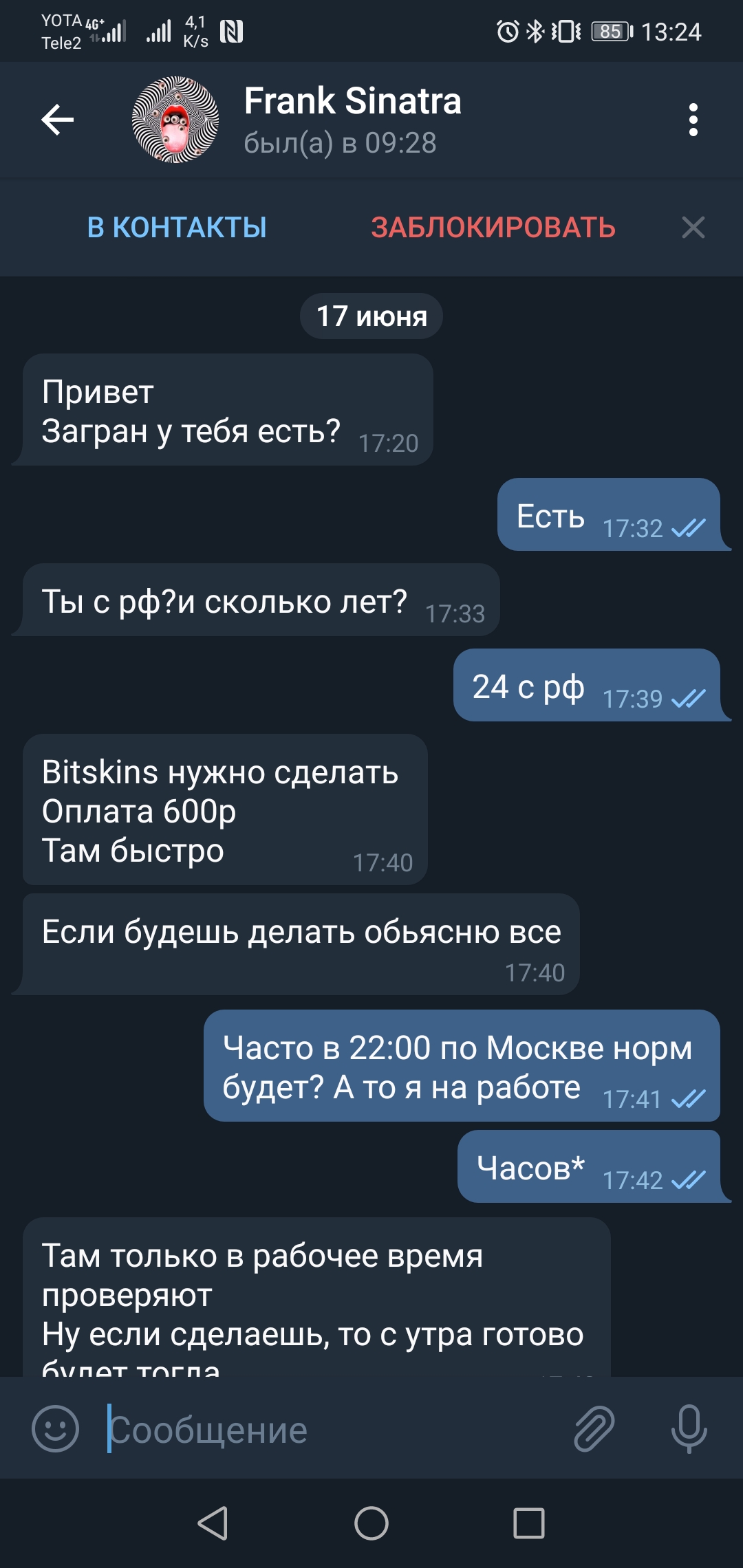The width and height of the screenshot is (743, 1568).
Task: Attach a file with the paperclip
Action: [x=594, y=1428]
